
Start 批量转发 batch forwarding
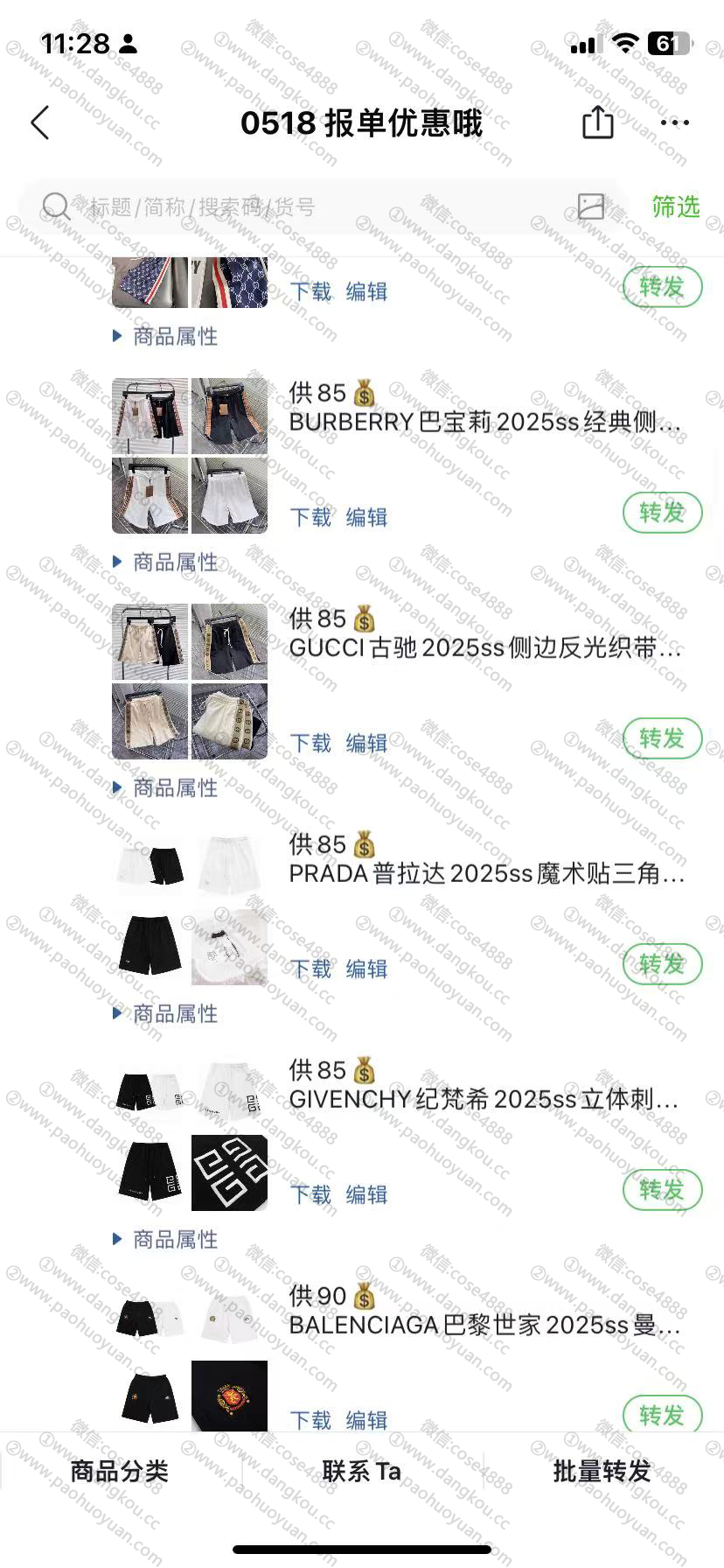pyautogui.click(x=602, y=1471)
